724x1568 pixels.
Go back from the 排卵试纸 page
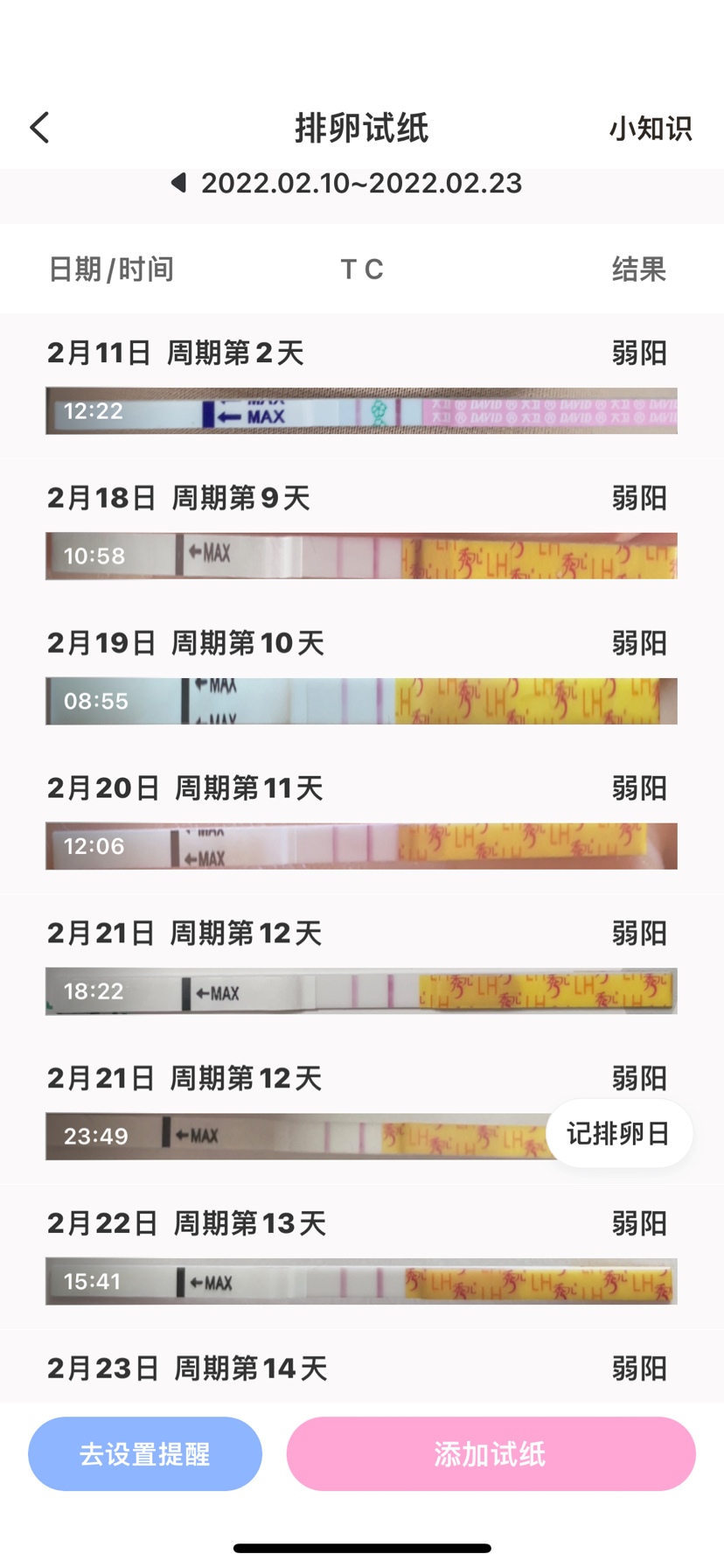coord(40,128)
